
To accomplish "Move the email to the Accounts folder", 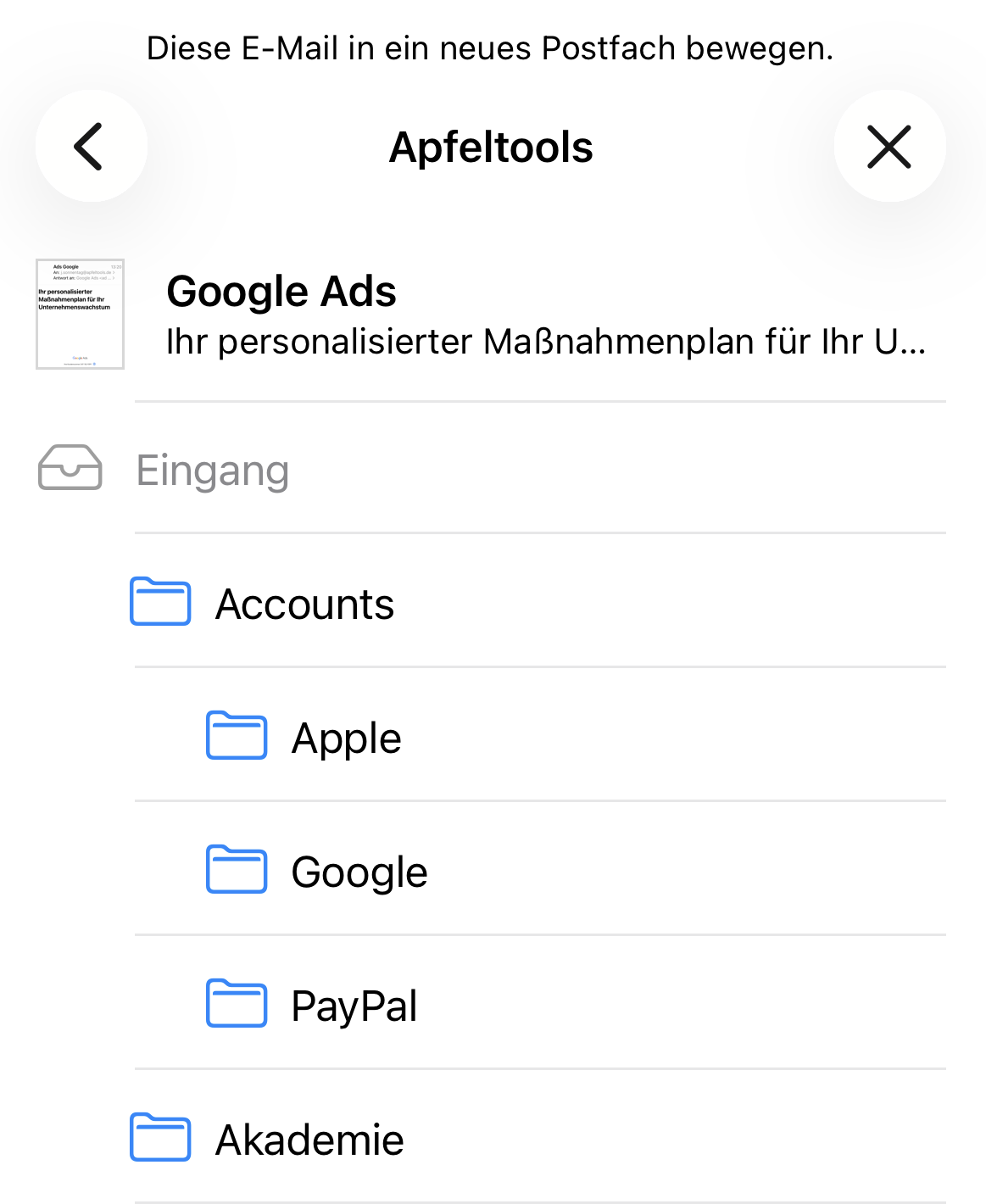I will 304,604.
